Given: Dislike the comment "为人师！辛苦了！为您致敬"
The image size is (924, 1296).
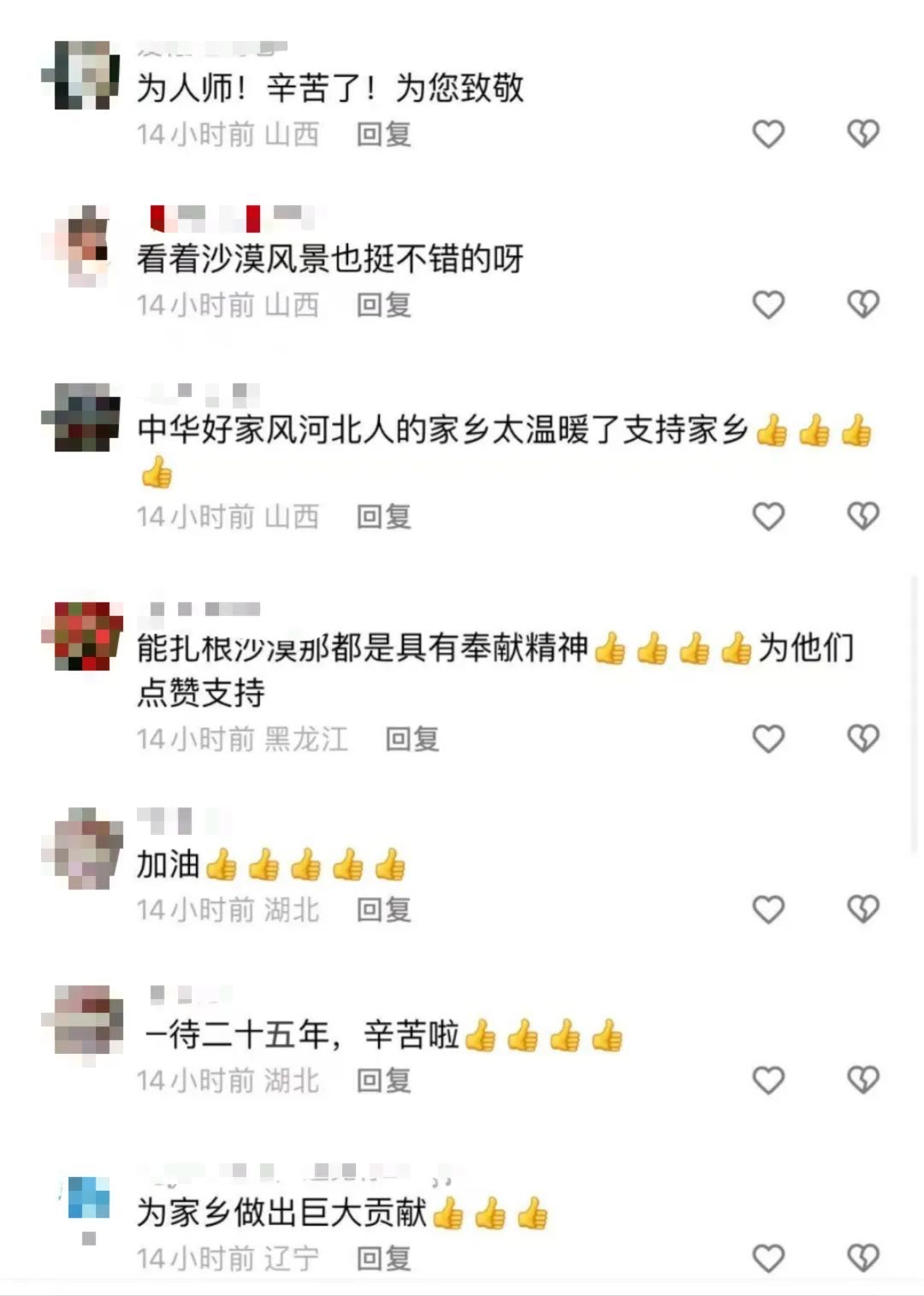Looking at the screenshot, I should click(x=862, y=133).
